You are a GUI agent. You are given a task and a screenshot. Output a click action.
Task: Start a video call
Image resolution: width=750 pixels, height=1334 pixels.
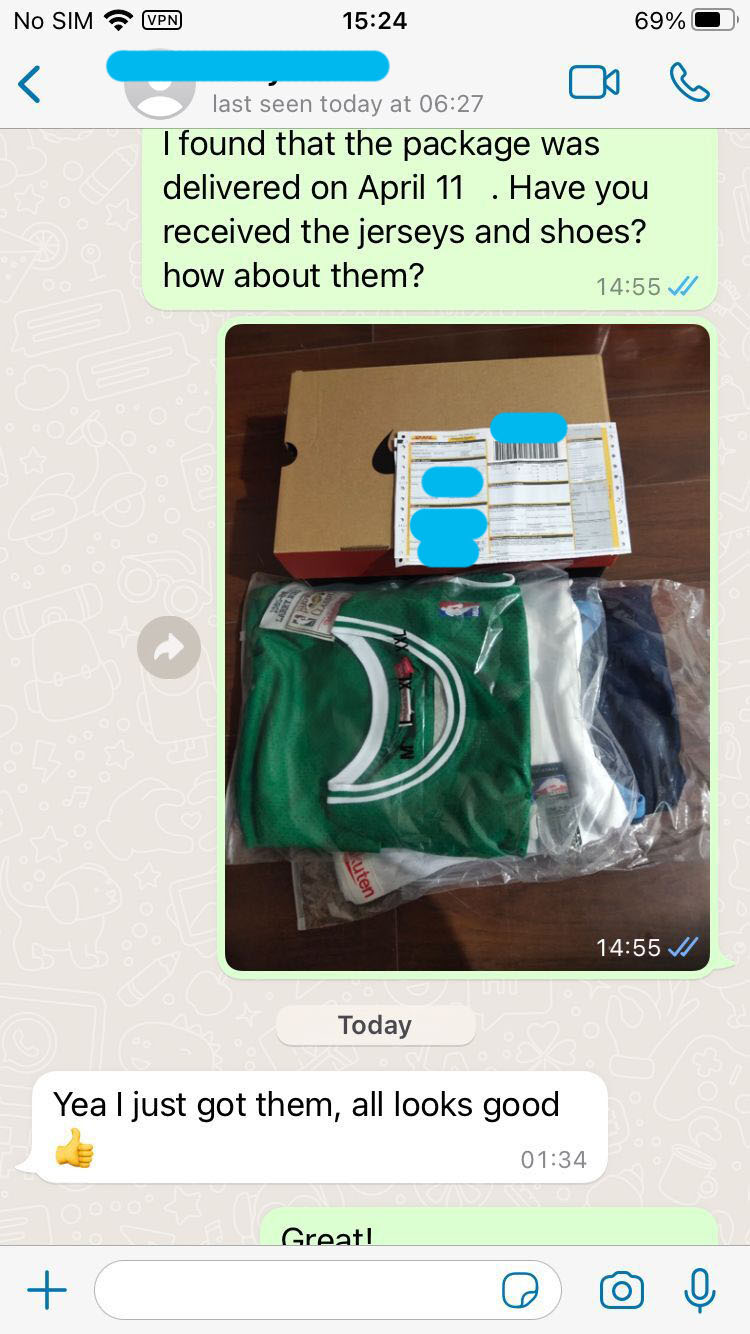point(594,83)
